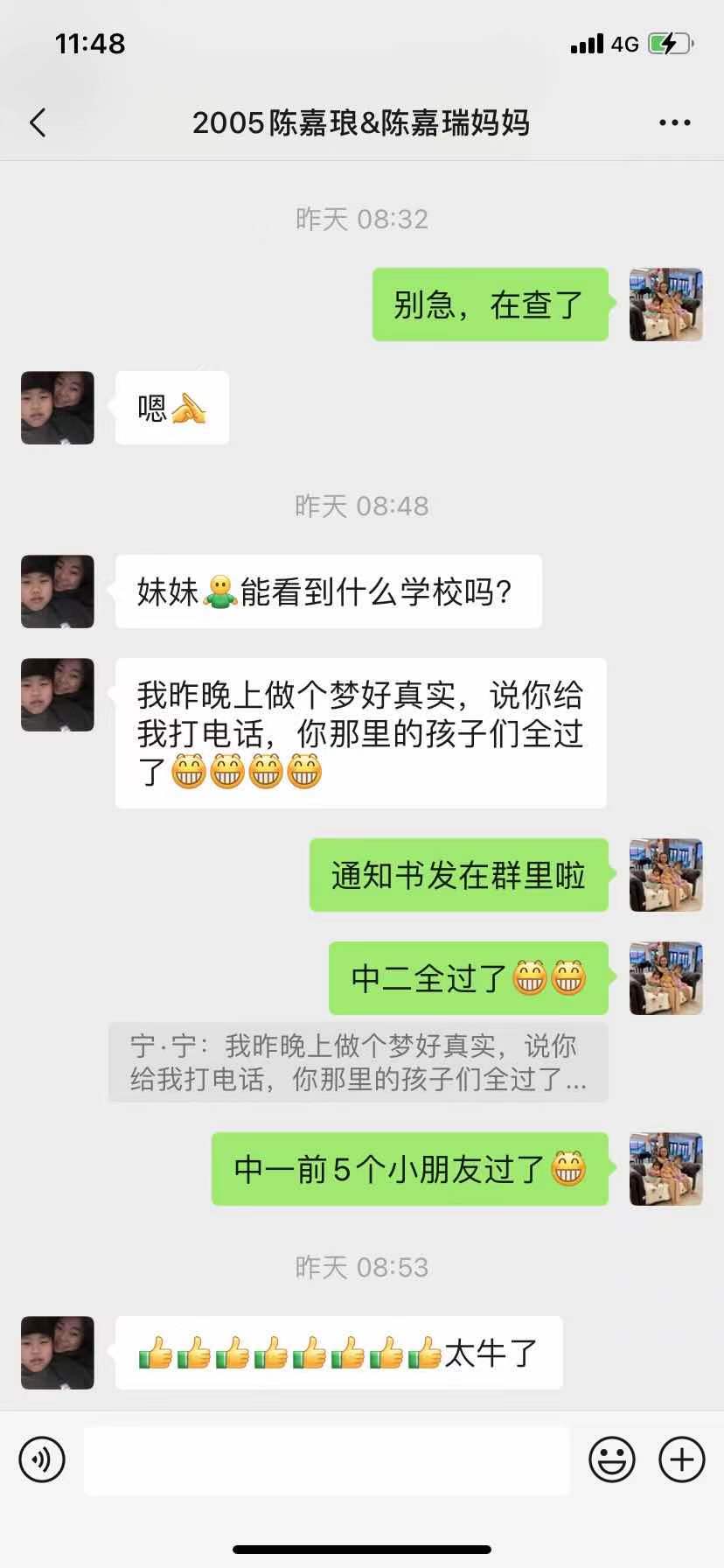Switch to voice message input
This screenshot has width=724, height=1568.
[42, 1459]
